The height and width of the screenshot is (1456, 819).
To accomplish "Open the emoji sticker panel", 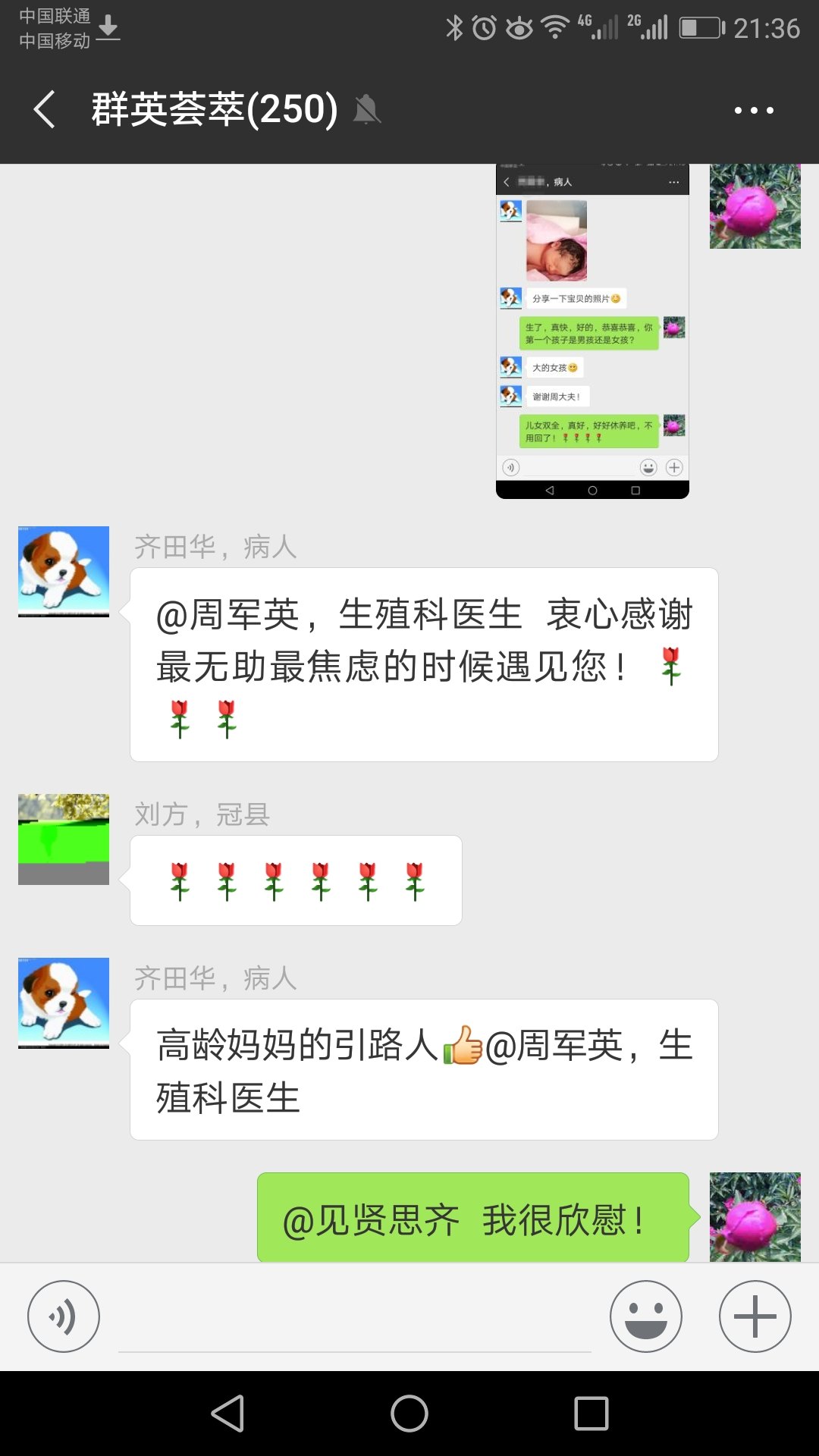I will click(646, 1316).
